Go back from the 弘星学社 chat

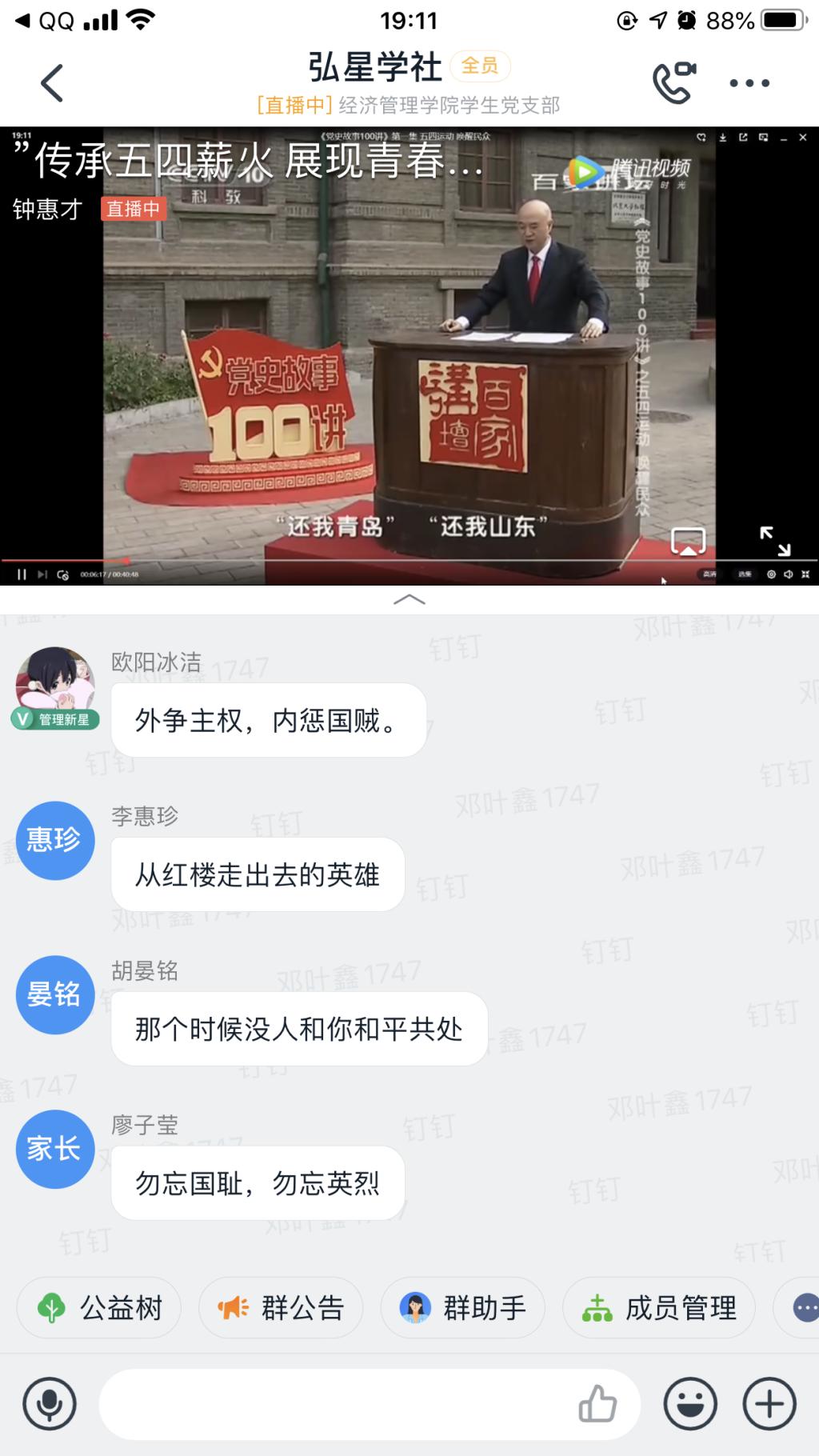[x=52, y=83]
